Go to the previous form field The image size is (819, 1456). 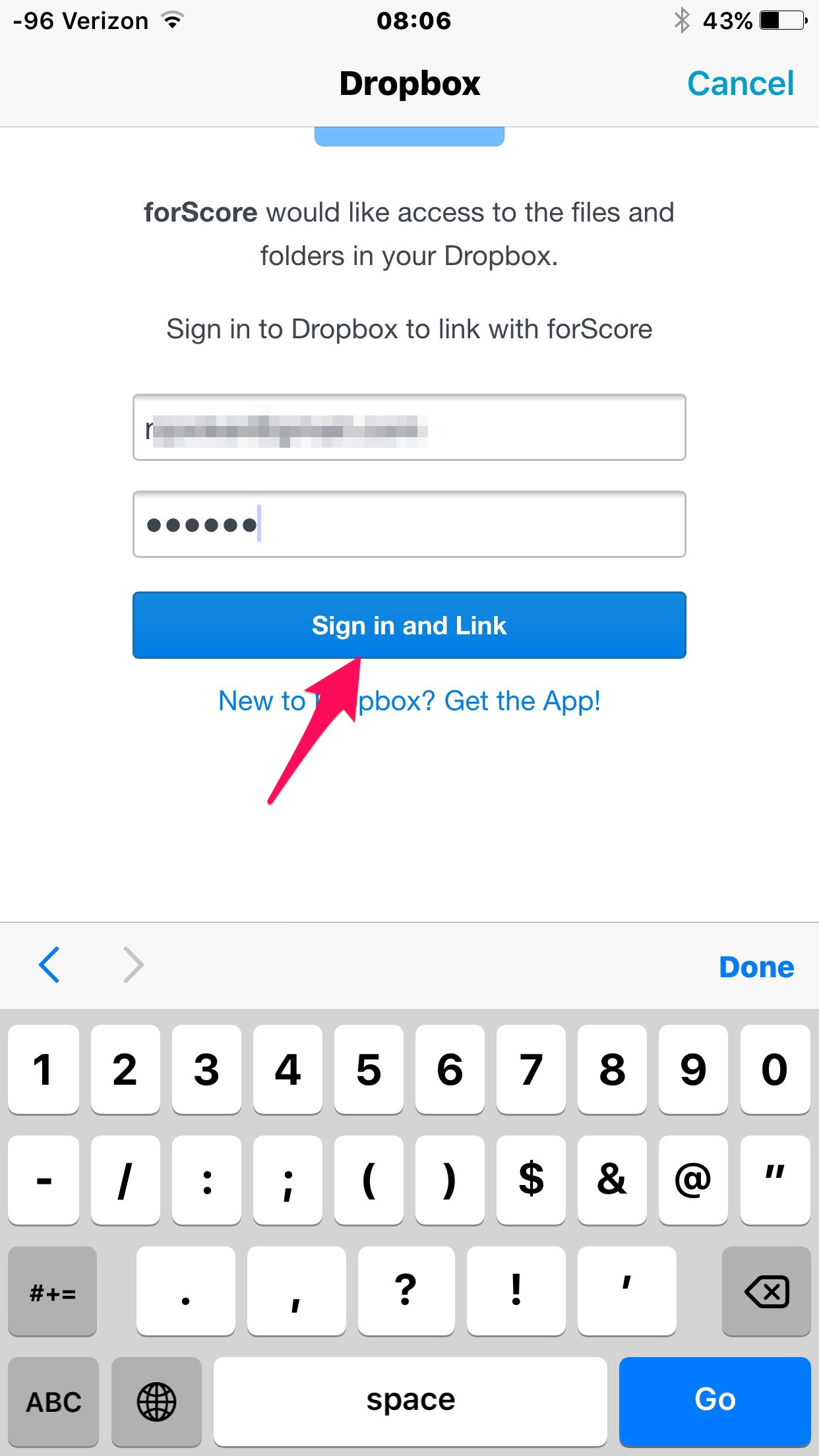[49, 965]
